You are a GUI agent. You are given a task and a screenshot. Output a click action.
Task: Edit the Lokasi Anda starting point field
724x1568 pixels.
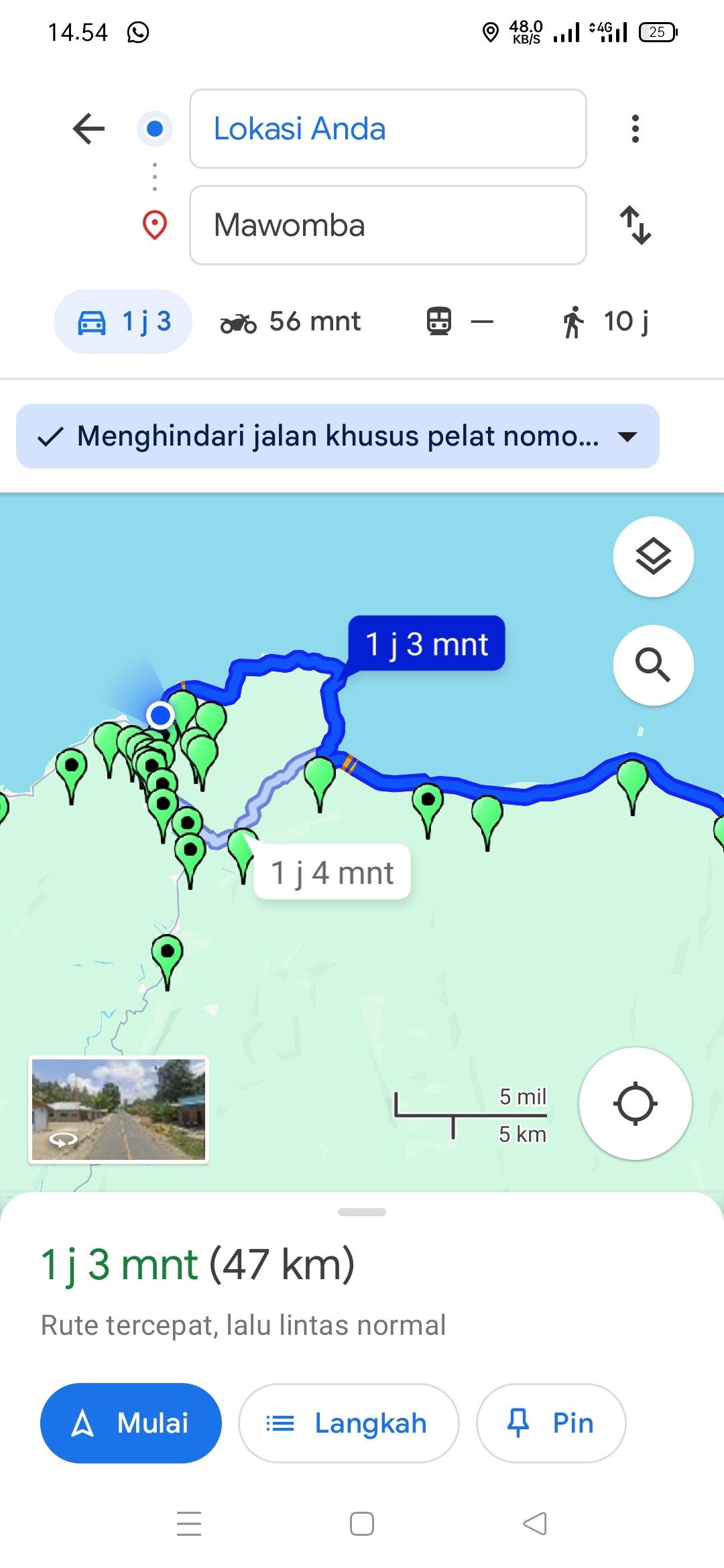tap(387, 129)
